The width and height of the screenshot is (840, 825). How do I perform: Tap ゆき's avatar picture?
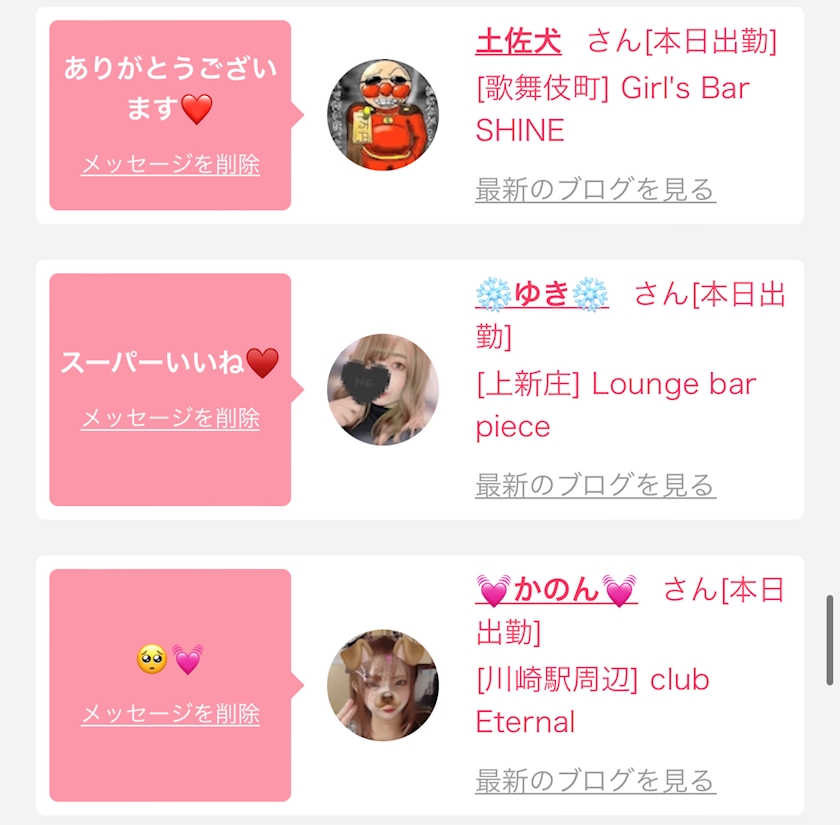tap(383, 389)
